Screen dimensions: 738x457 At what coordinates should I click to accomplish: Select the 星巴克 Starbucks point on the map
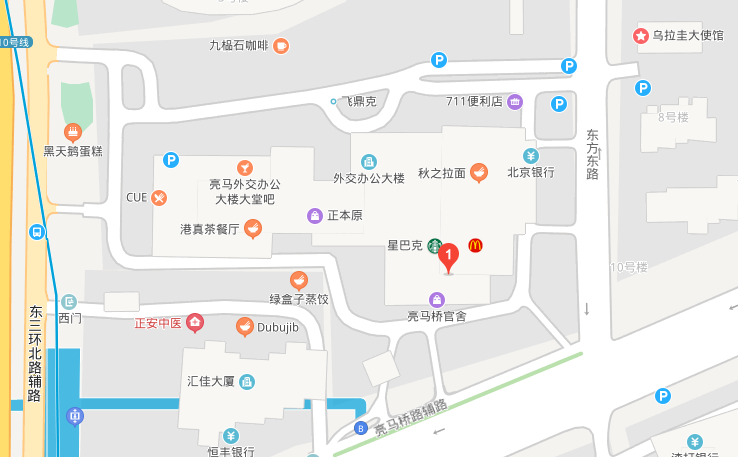[x=436, y=245]
